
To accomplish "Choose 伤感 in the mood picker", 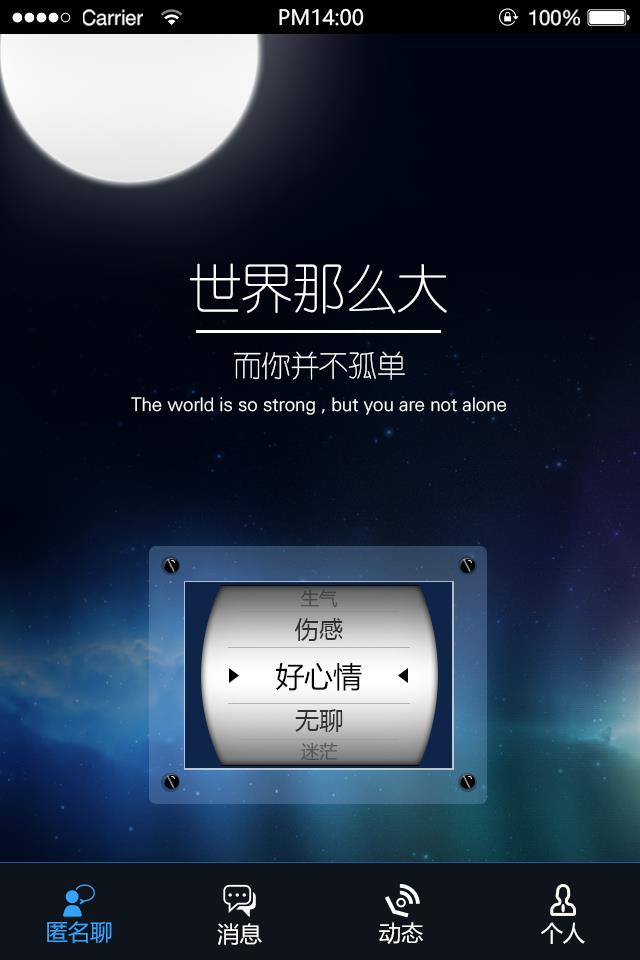I will (x=318, y=630).
